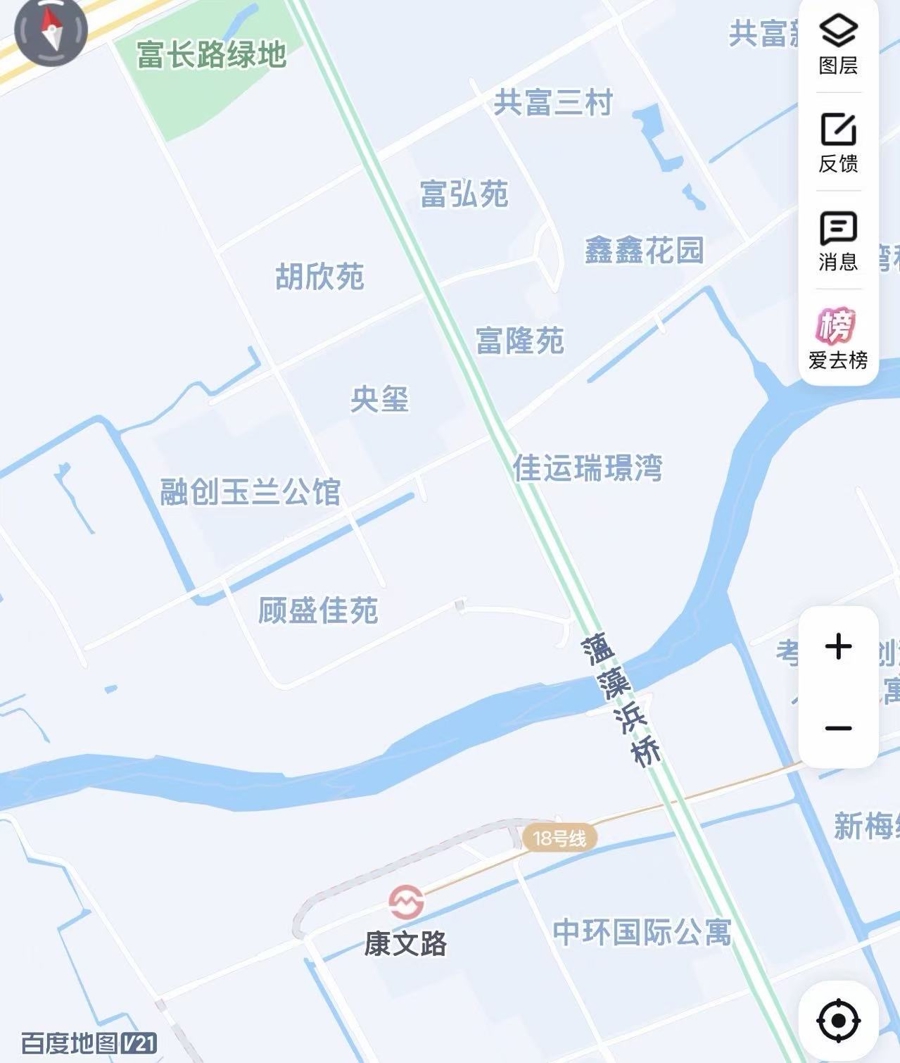Image resolution: width=900 pixels, height=1063 pixels.
Task: Zoom in with the plus button
Action: pyautogui.click(x=838, y=647)
